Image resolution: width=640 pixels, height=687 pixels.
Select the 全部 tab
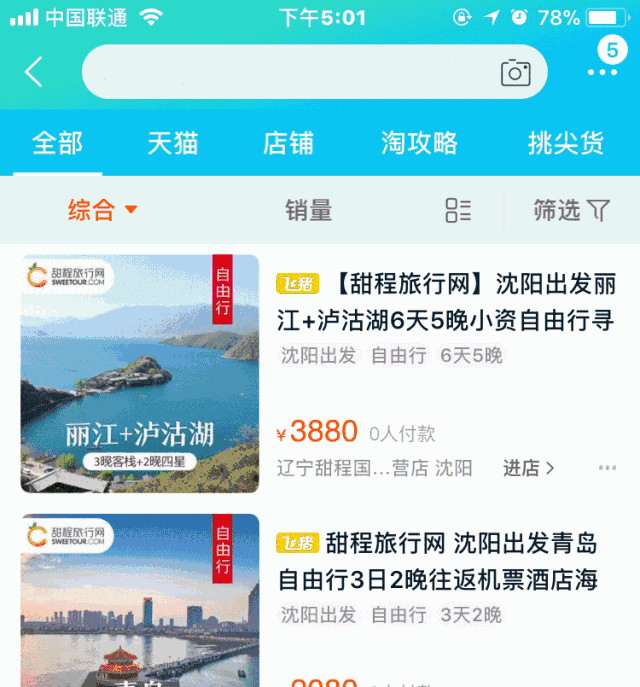coord(57,143)
